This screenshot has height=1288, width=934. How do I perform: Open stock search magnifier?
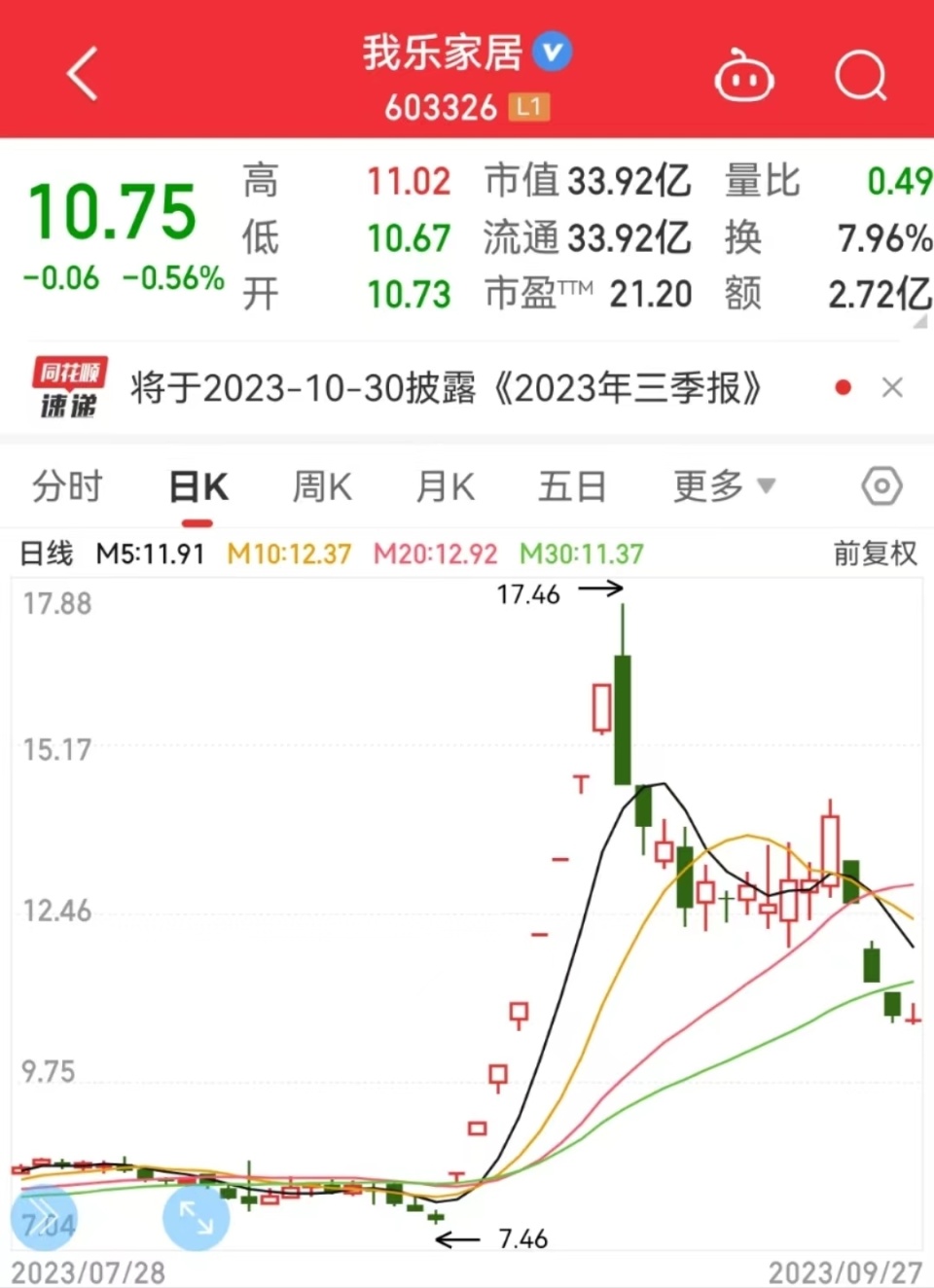[x=861, y=75]
